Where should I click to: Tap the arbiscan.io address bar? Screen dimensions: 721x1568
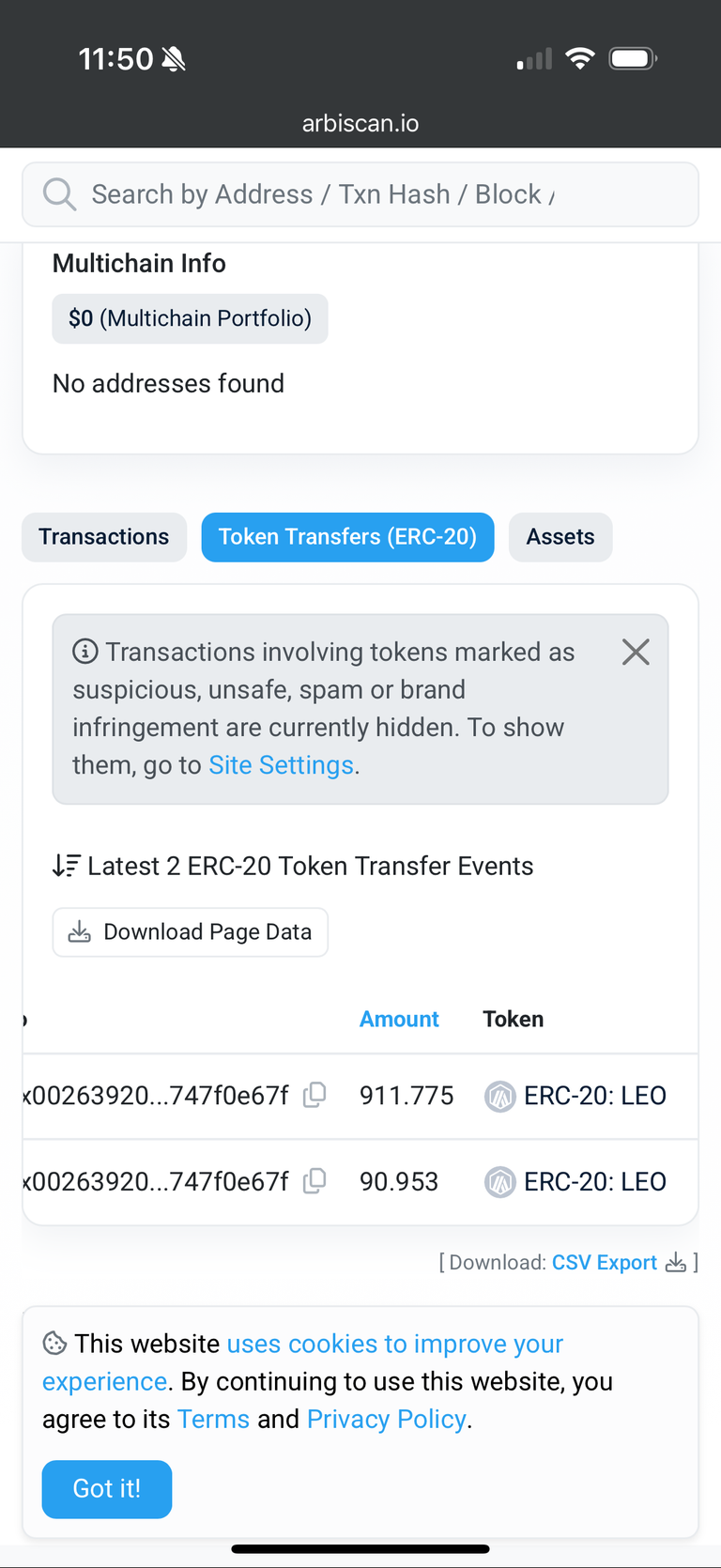(360, 123)
